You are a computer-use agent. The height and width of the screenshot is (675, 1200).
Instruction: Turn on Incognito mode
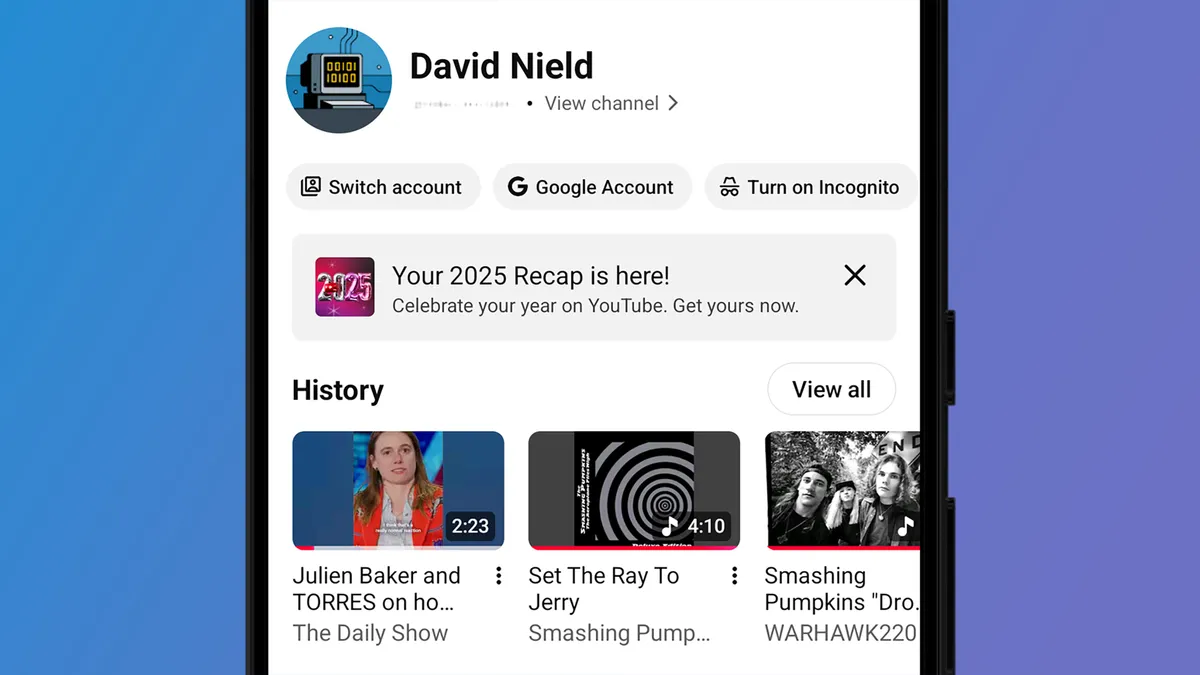810,187
